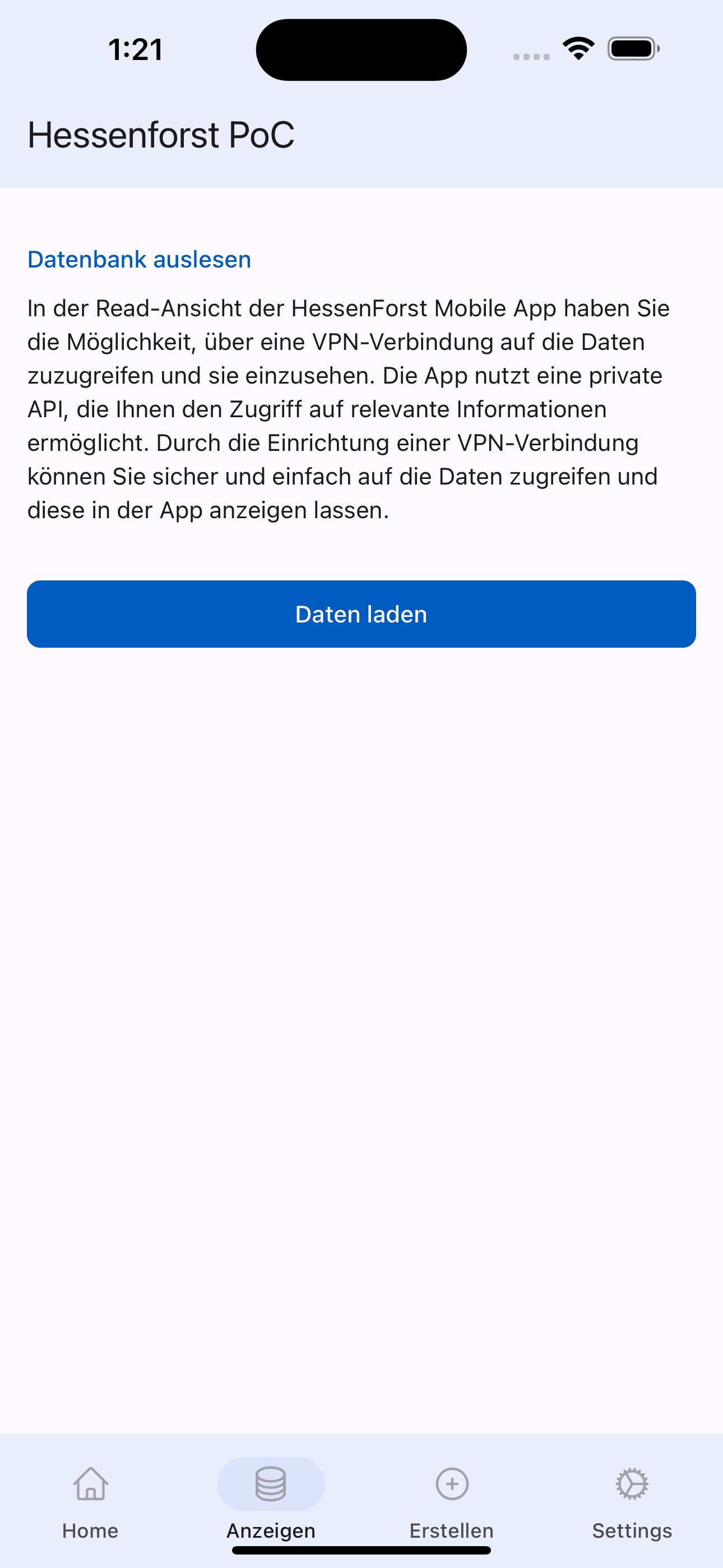The width and height of the screenshot is (723, 1568).
Task: Select the Anzeigen tab
Action: tap(271, 1501)
